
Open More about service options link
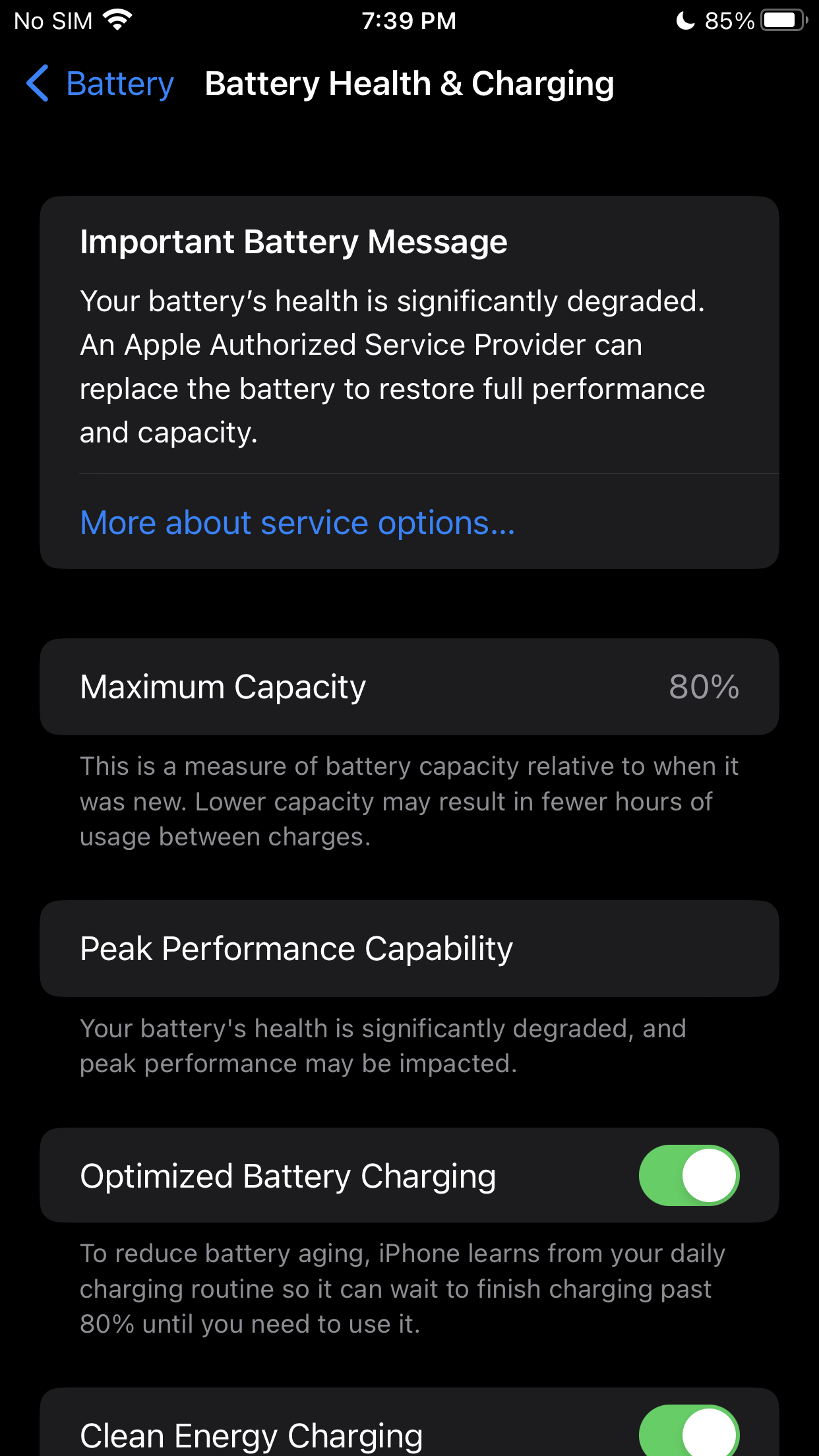pyautogui.click(x=297, y=523)
